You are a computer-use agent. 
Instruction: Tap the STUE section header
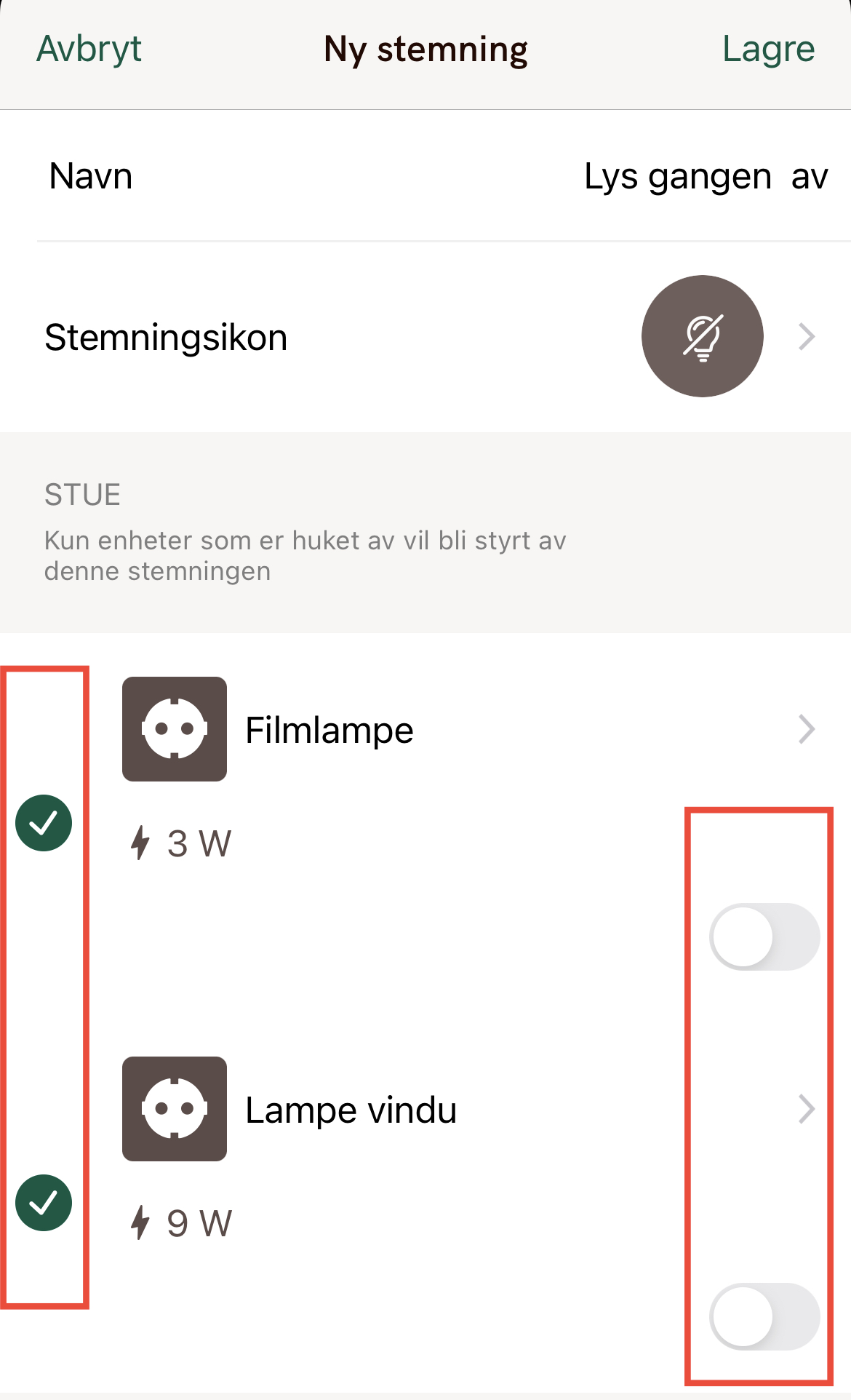coord(82,494)
